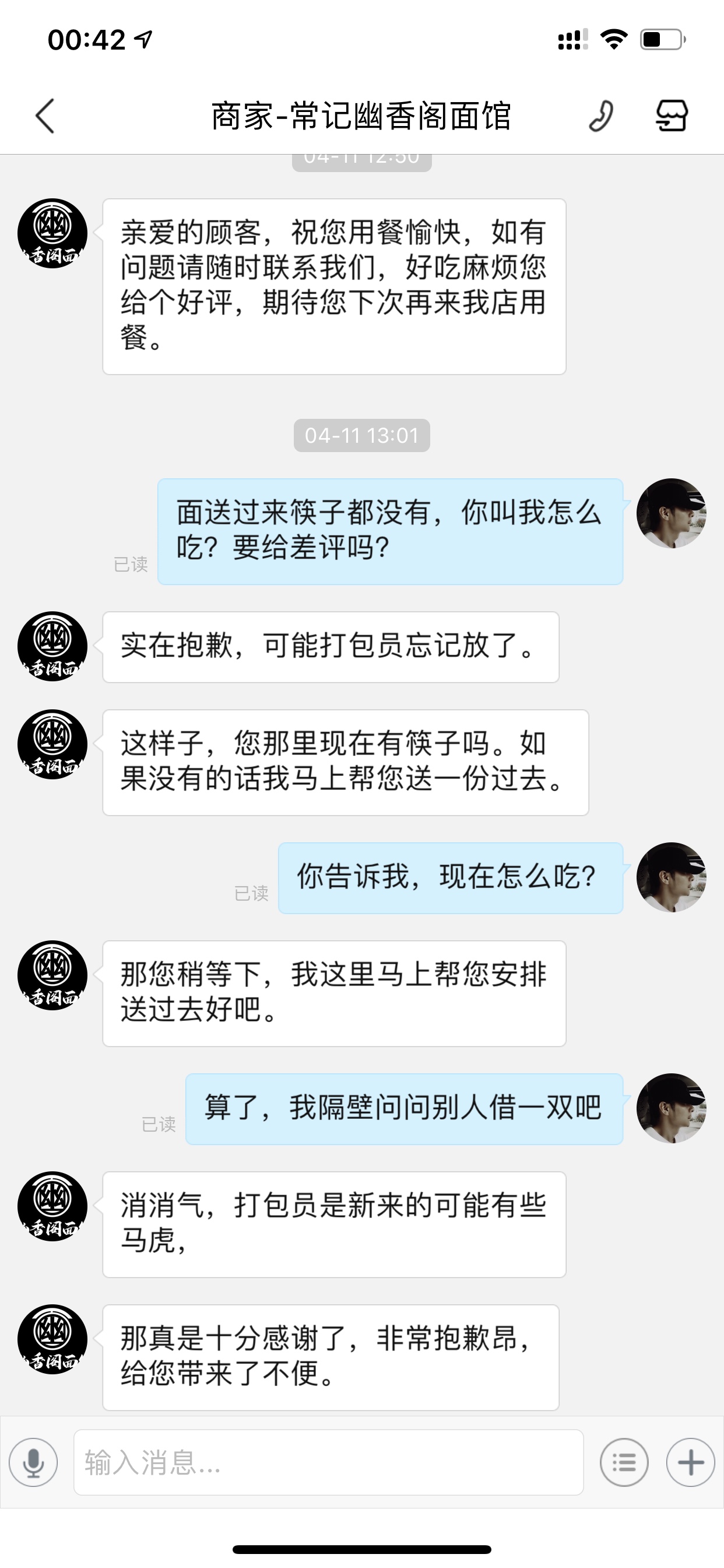Call the merchant via phone icon

[x=600, y=116]
